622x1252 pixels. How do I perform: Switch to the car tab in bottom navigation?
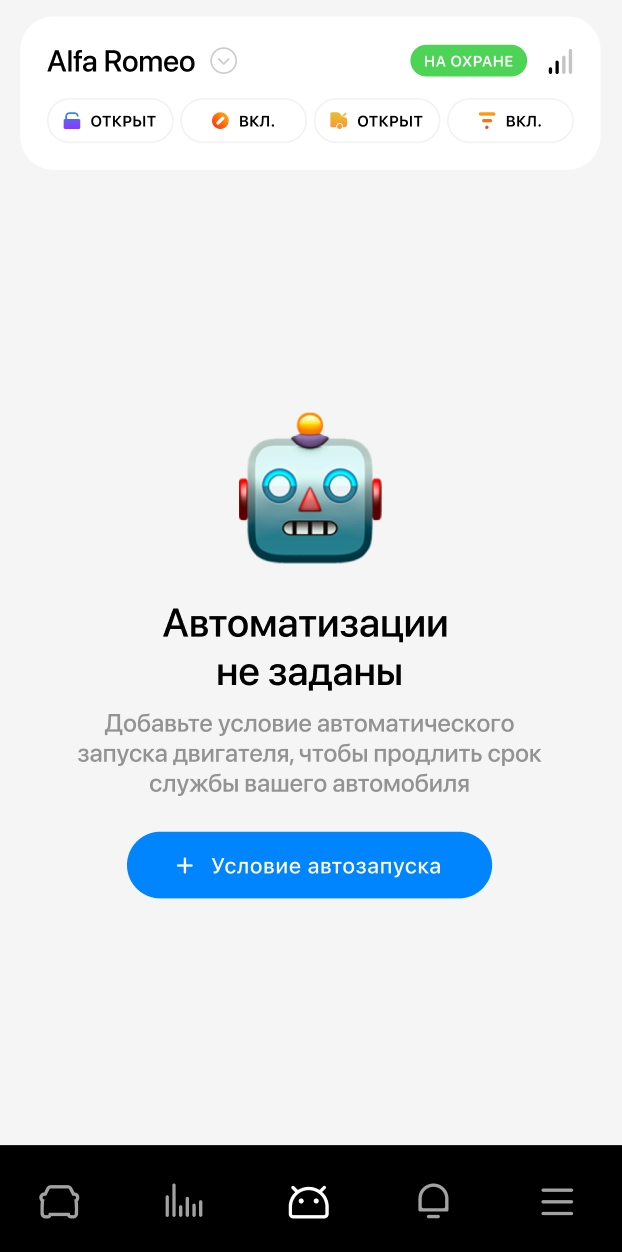coord(59,1201)
